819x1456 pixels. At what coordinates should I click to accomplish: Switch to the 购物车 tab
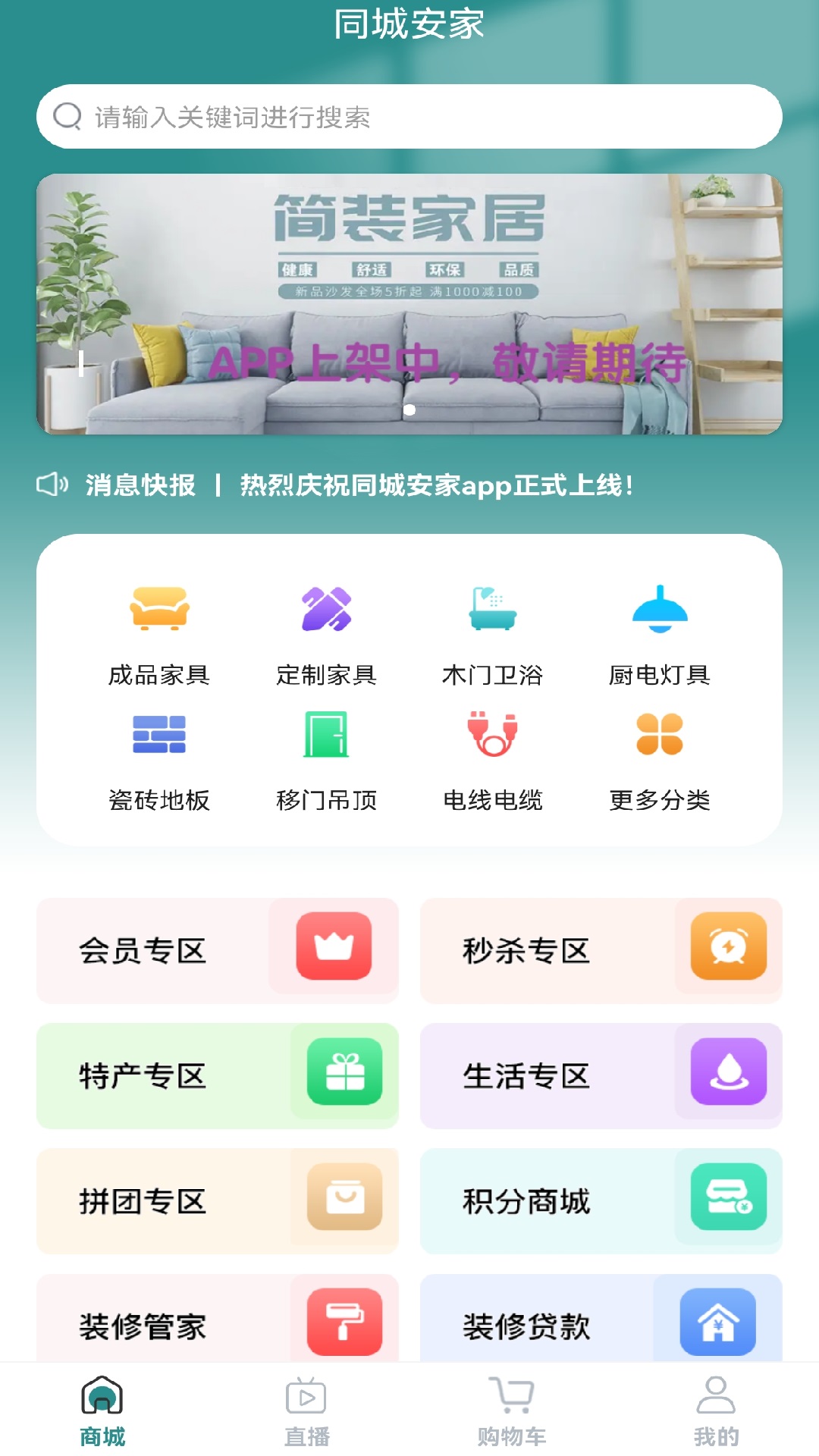pyautogui.click(x=512, y=1410)
